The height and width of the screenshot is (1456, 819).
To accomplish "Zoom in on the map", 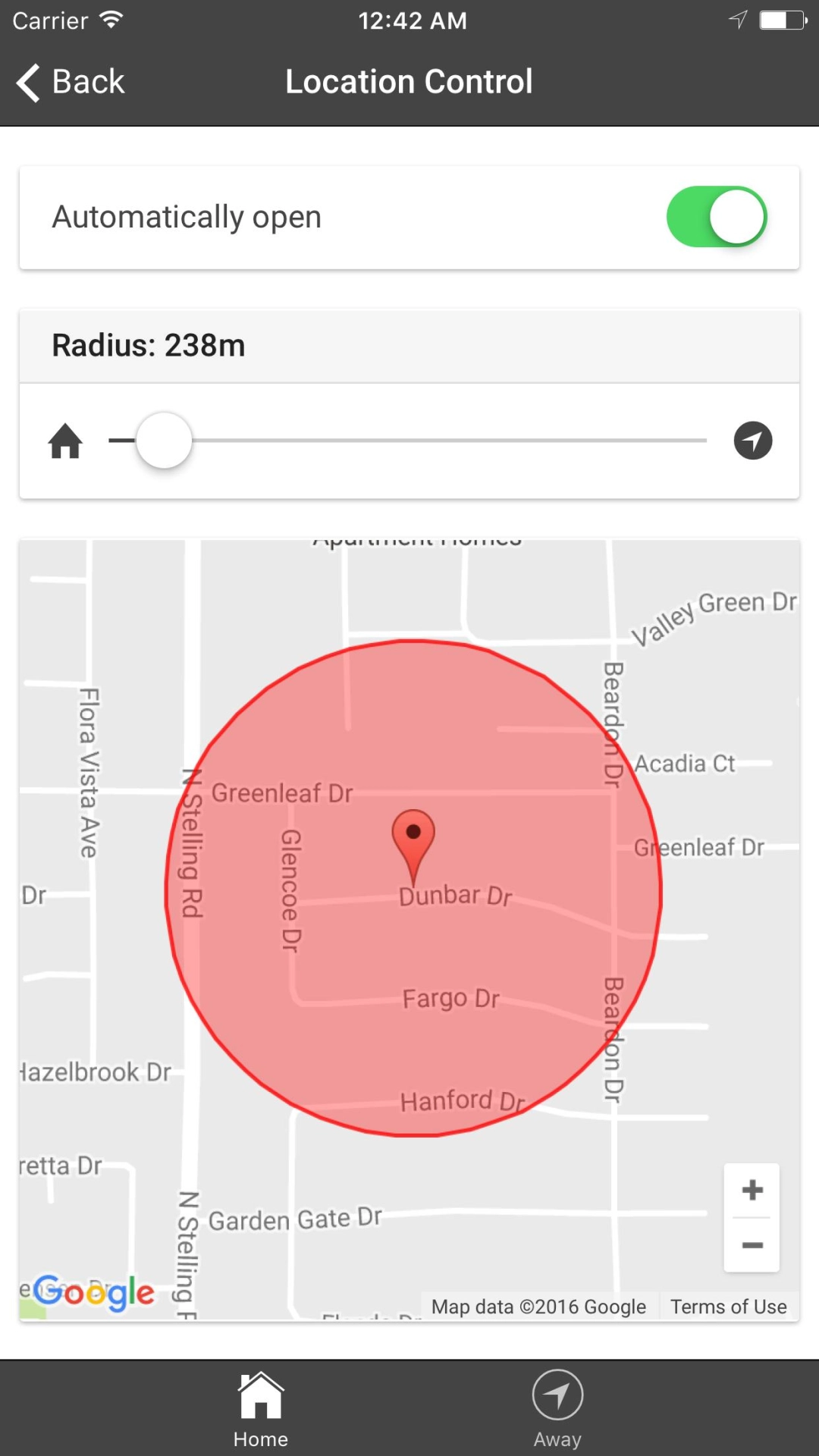I will (x=752, y=1190).
